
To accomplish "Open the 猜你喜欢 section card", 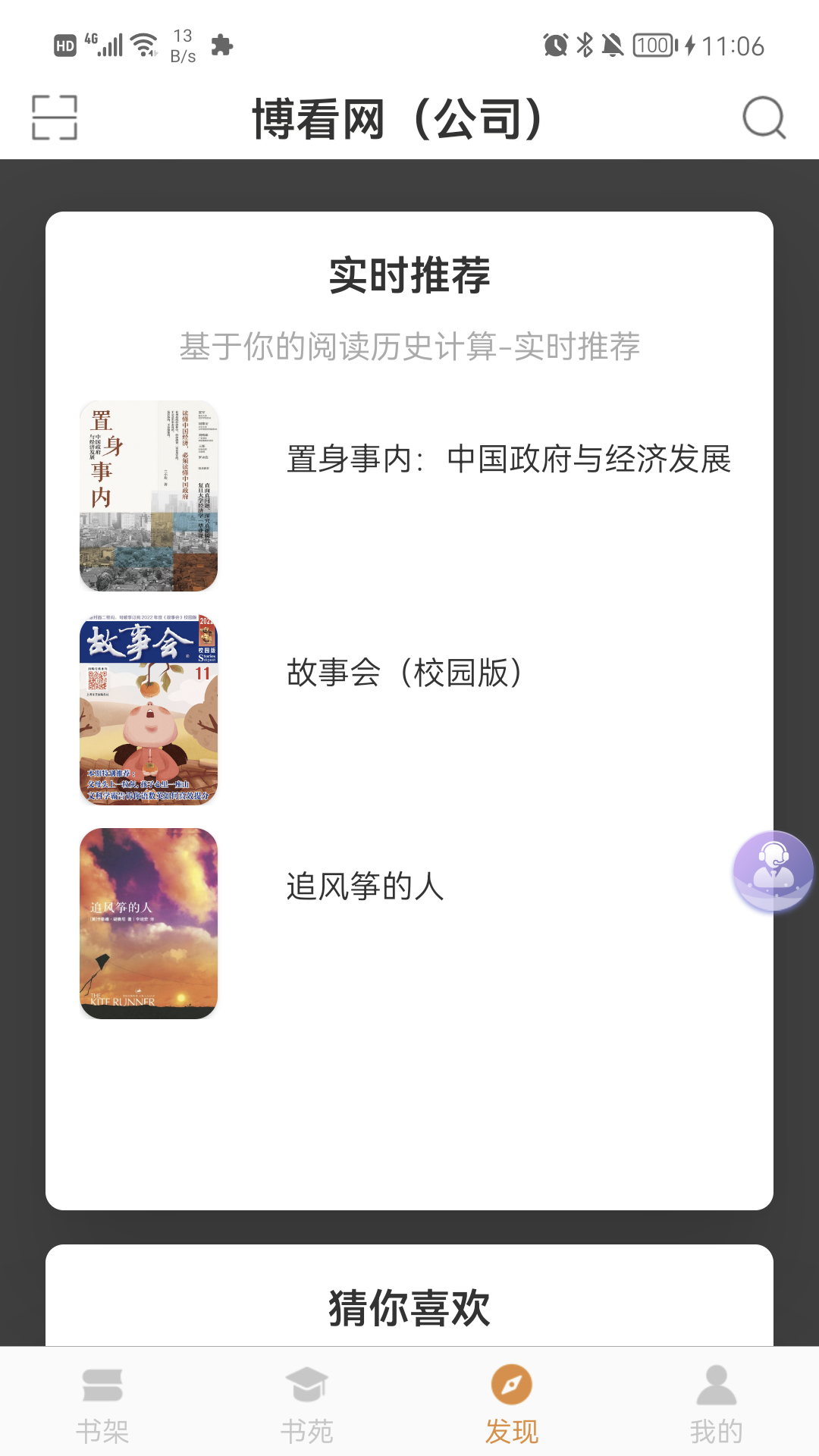I will [x=409, y=1303].
